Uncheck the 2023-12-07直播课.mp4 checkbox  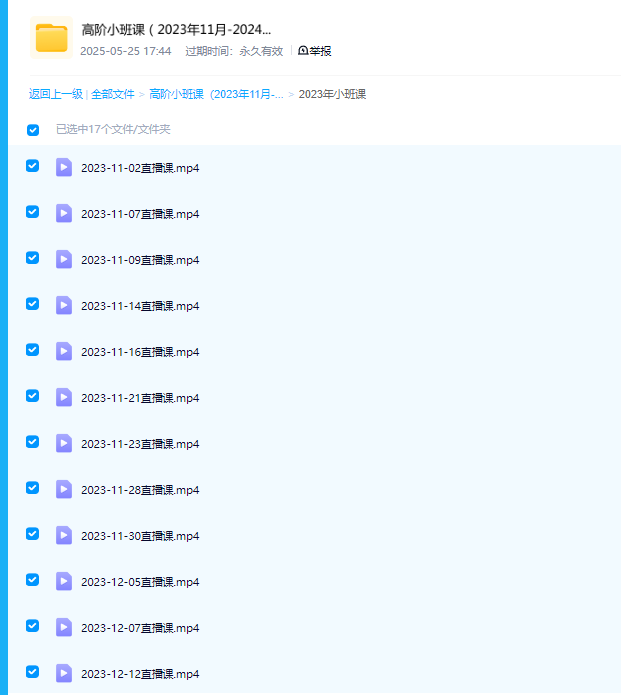33,626
